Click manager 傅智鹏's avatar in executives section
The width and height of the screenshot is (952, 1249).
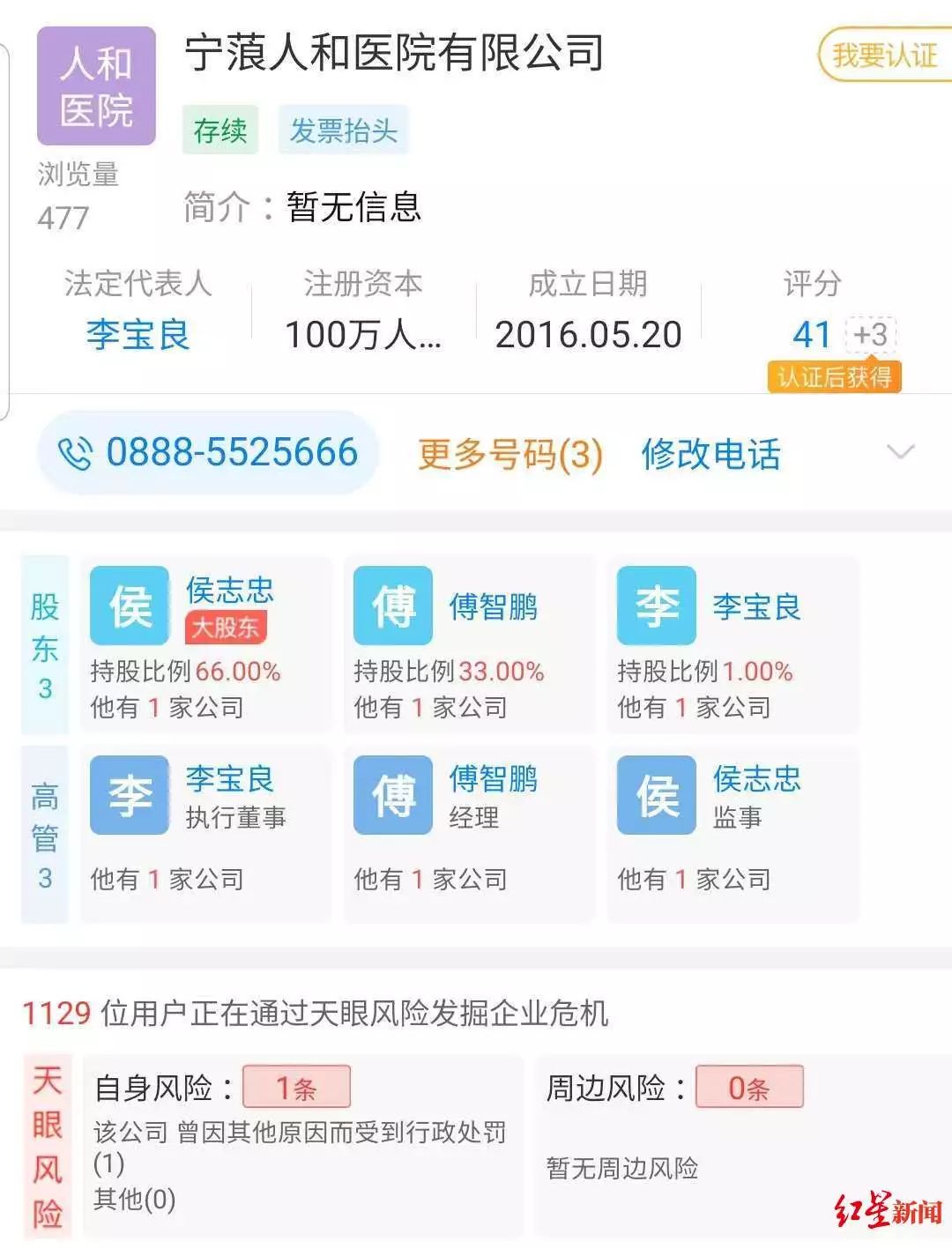pyautogui.click(x=395, y=796)
